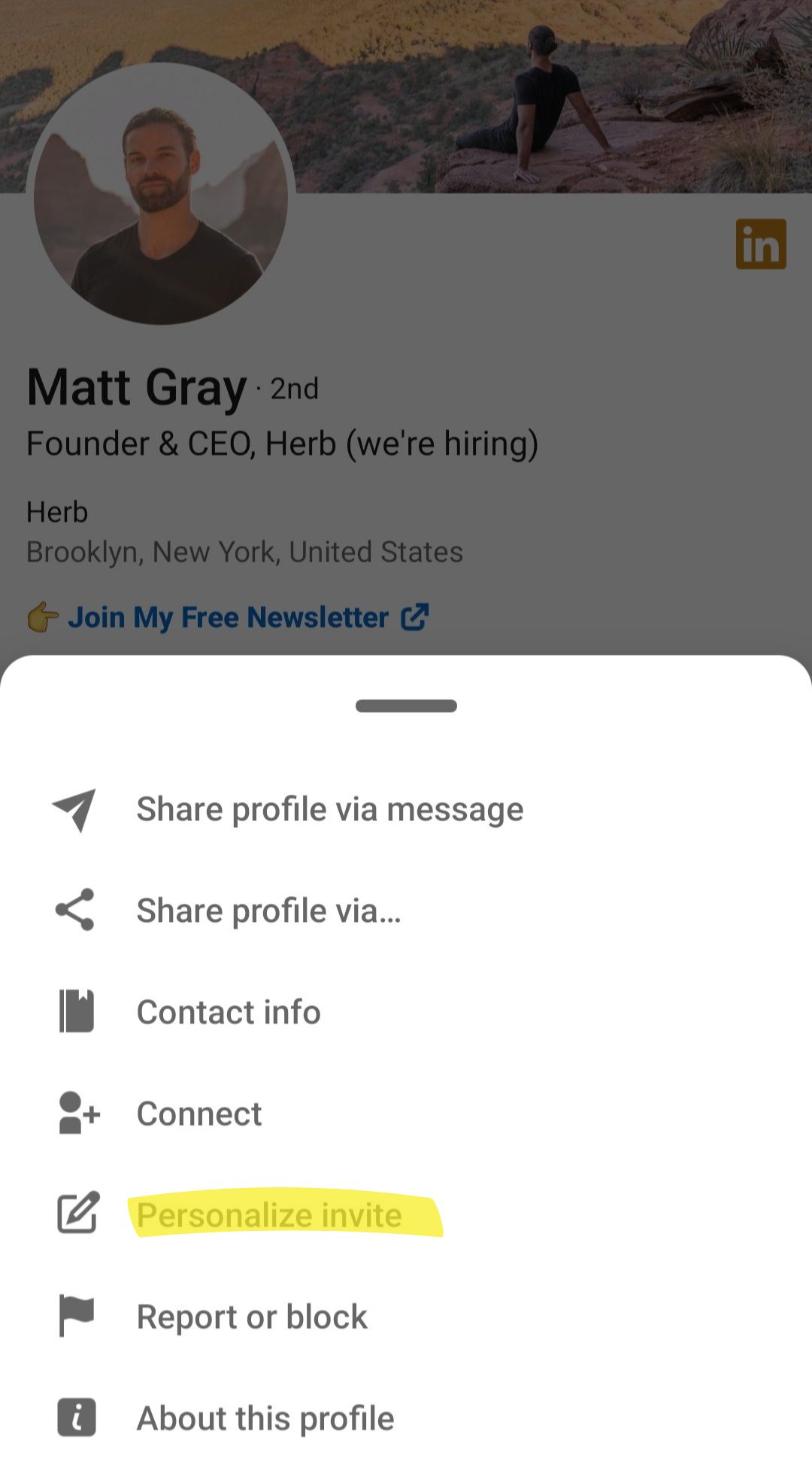Tap the bottom sheet drag handle
This screenshot has height=1479, width=812.
(x=406, y=706)
